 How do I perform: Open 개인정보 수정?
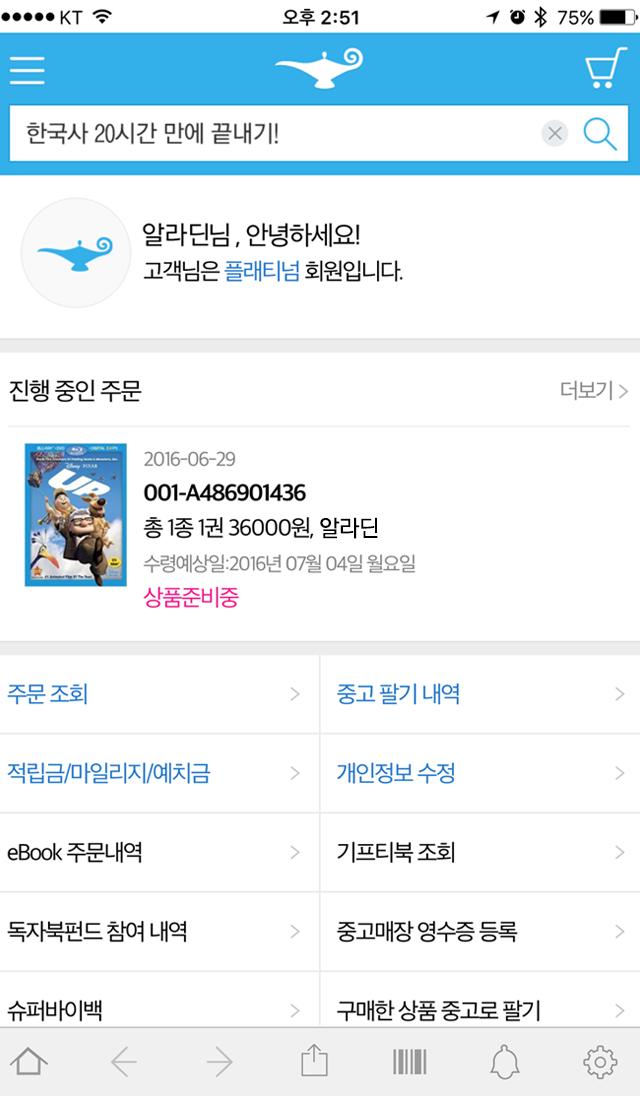480,773
